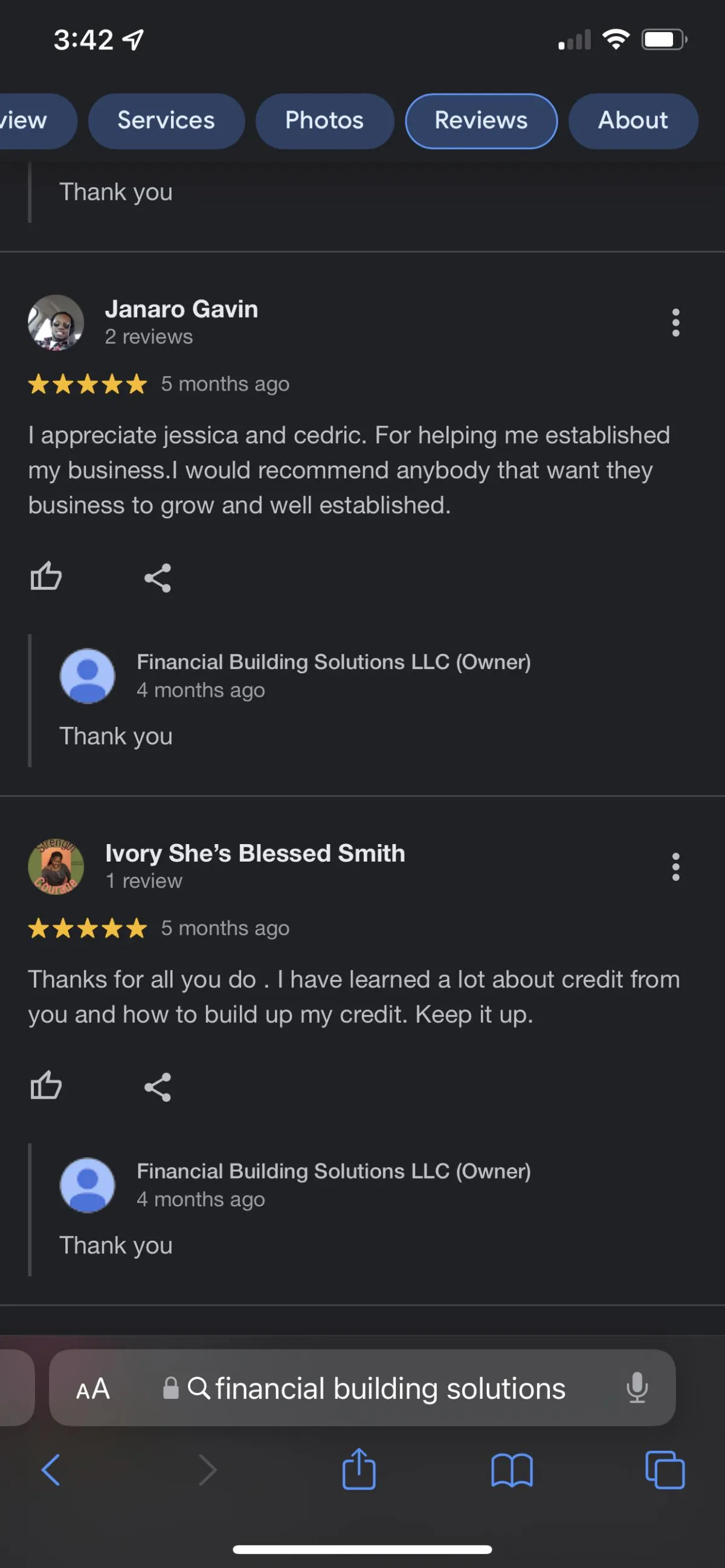Open Ivory She's Blessed Smith's profile
The height and width of the screenshot is (1568, 725).
click(x=254, y=853)
